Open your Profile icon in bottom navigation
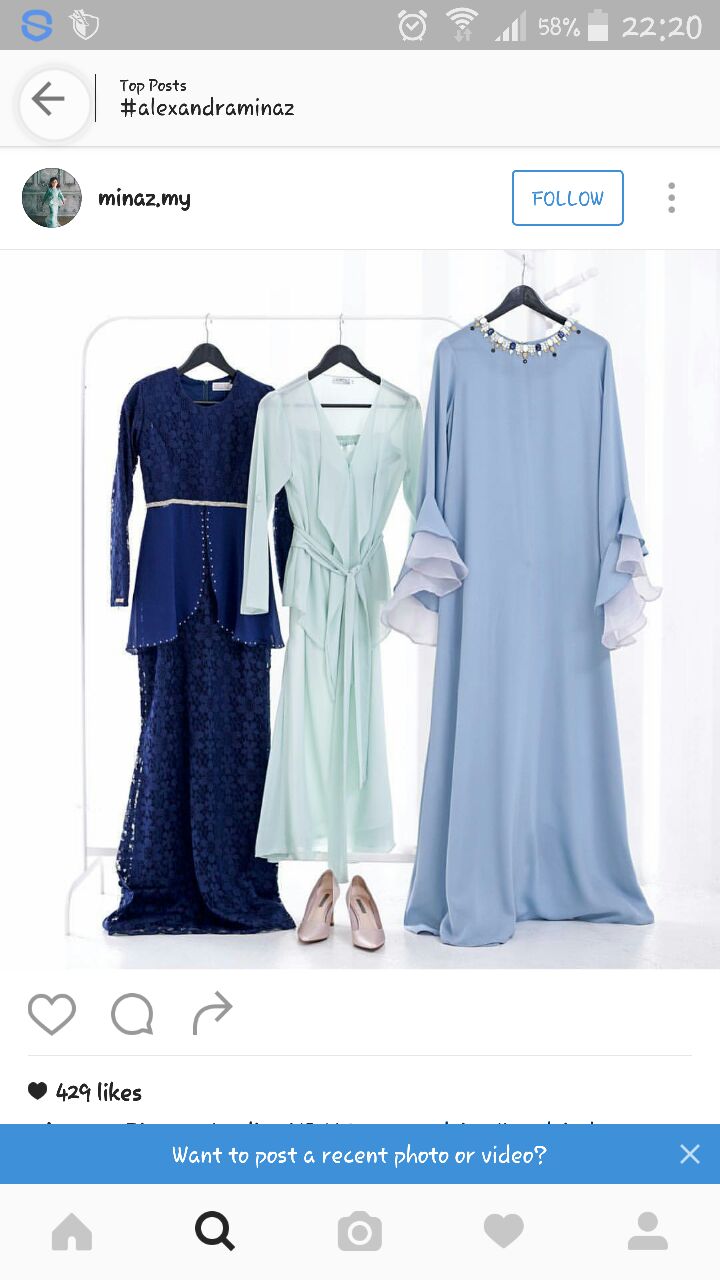The image size is (720, 1280). 648,1231
